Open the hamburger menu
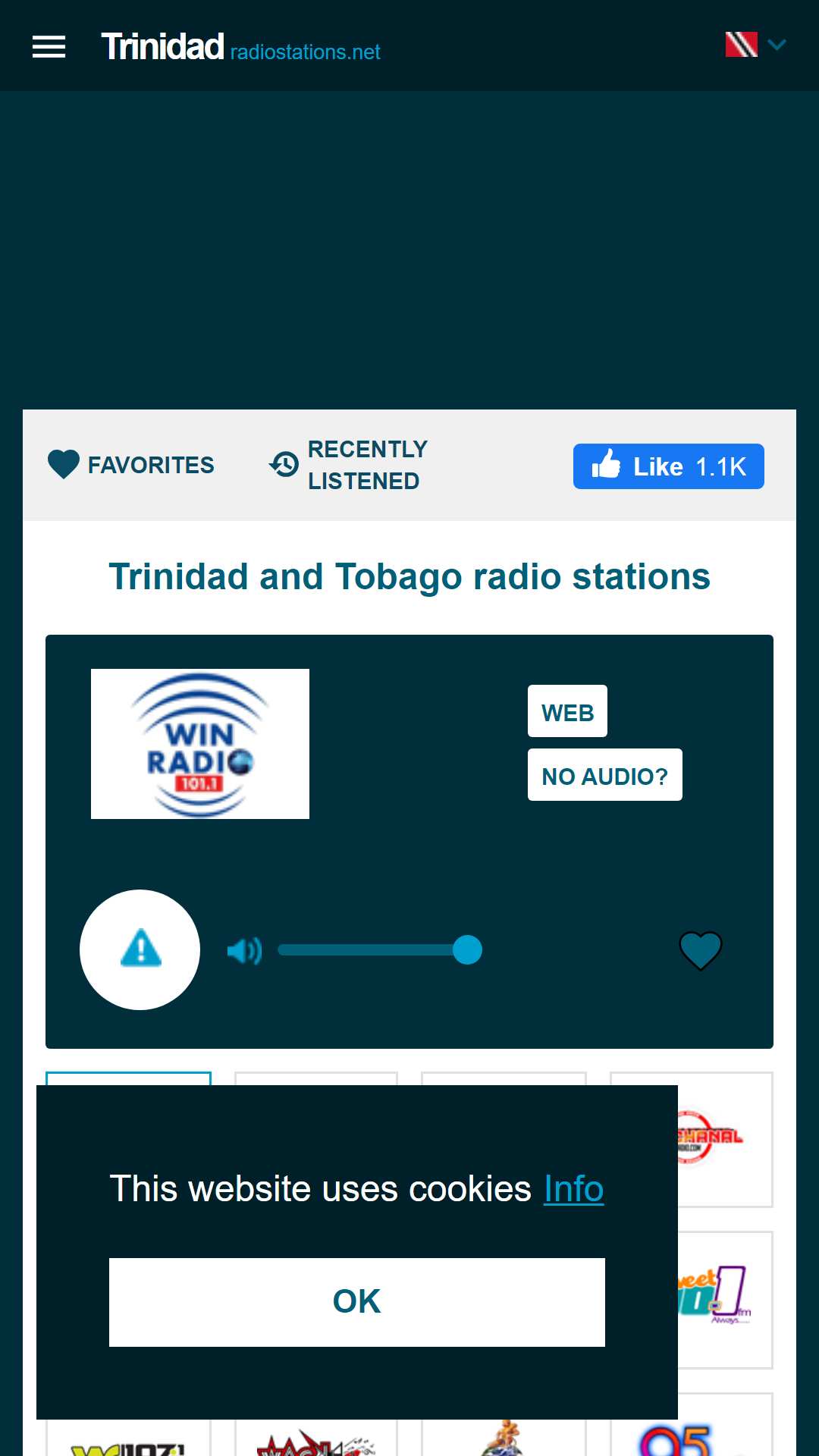Image resolution: width=819 pixels, height=1456 pixels. point(49,46)
